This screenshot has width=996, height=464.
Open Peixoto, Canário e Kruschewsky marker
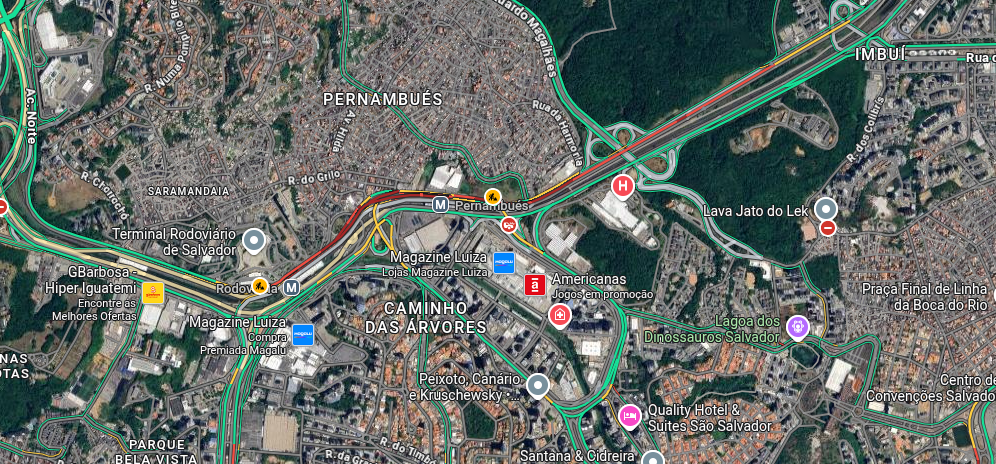(x=539, y=385)
